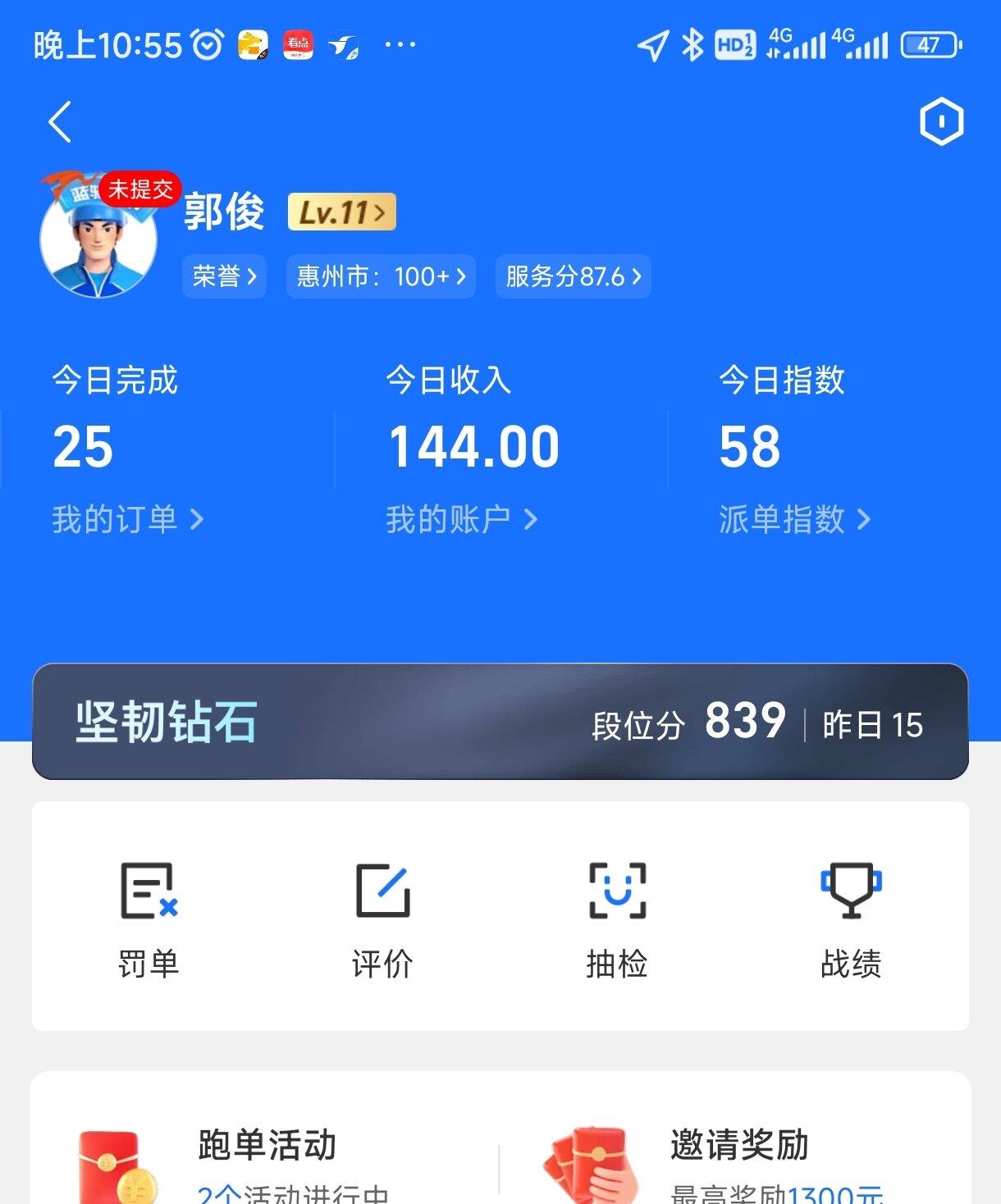Open 服务分87.6 details
The height and width of the screenshot is (1204, 1001).
point(573,276)
